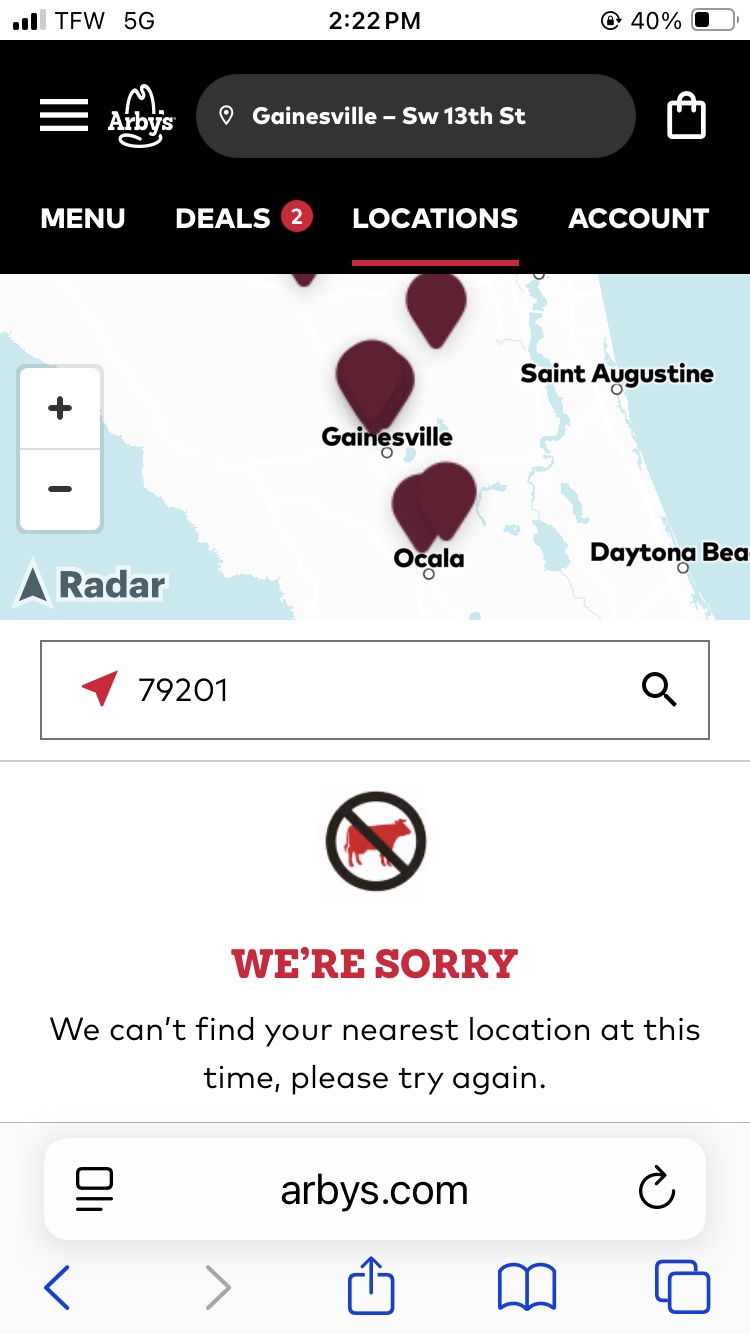Zoom in on the map
This screenshot has height=1334, width=750.
(x=60, y=408)
